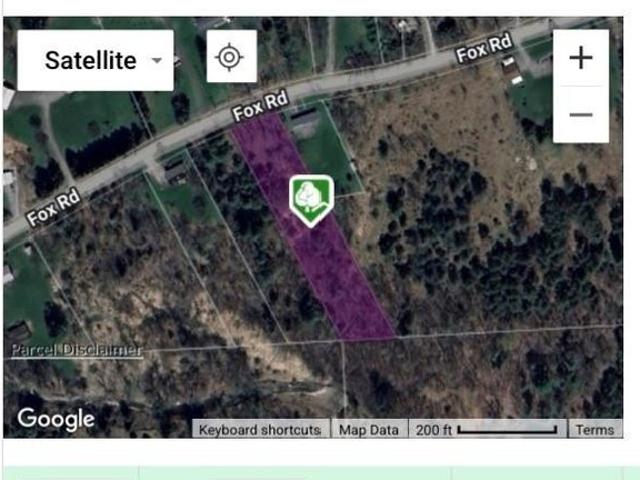Open the Satellite map type dropdown
The height and width of the screenshot is (480, 640).
click(96, 60)
